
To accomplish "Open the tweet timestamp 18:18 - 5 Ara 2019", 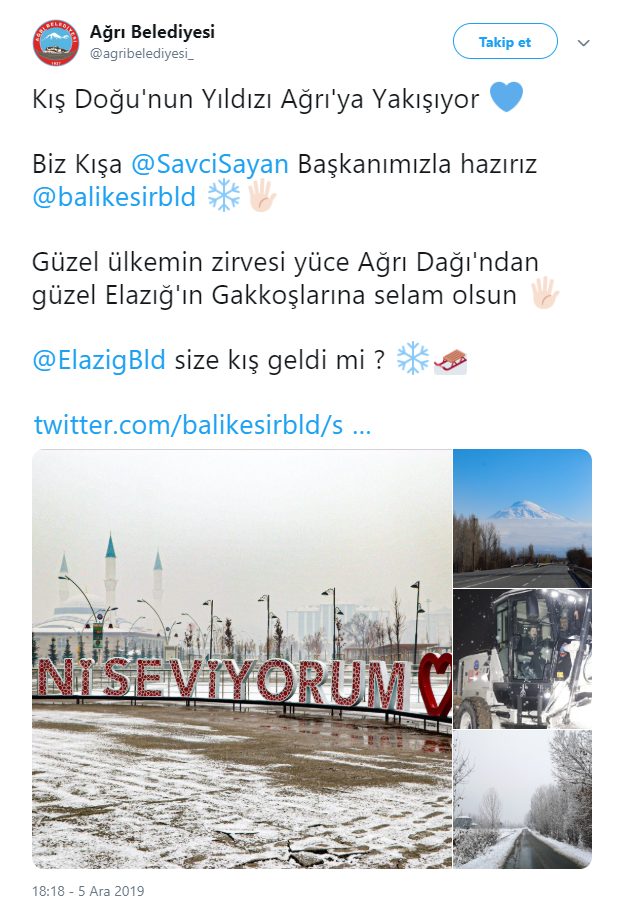I will pos(88,889).
